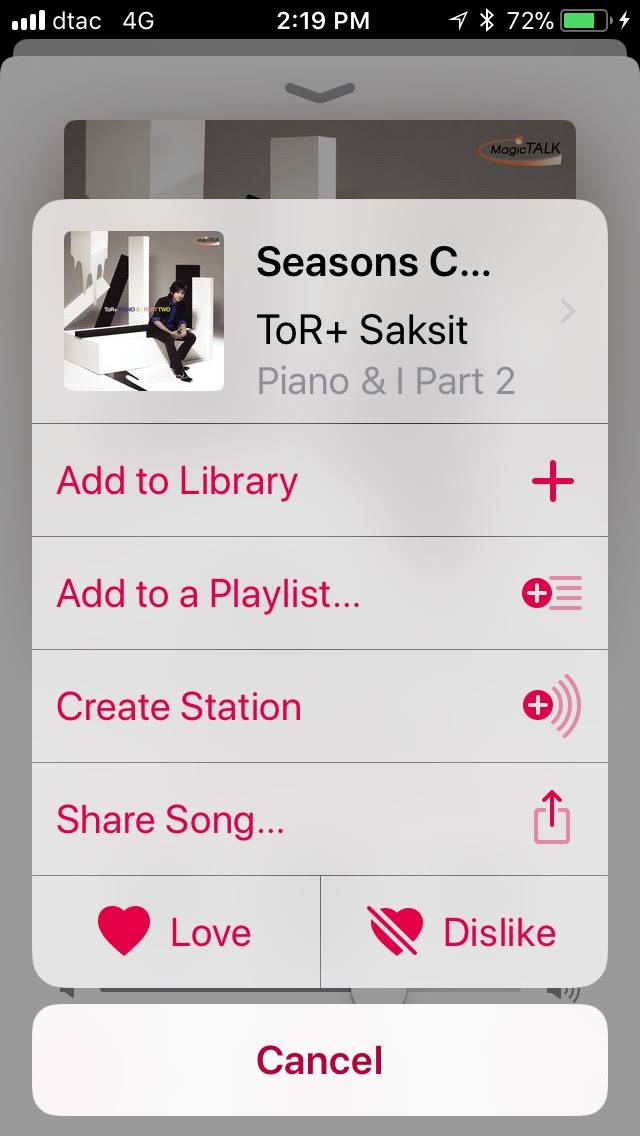The width and height of the screenshot is (640, 1136).
Task: Love this song
Action: tap(176, 932)
